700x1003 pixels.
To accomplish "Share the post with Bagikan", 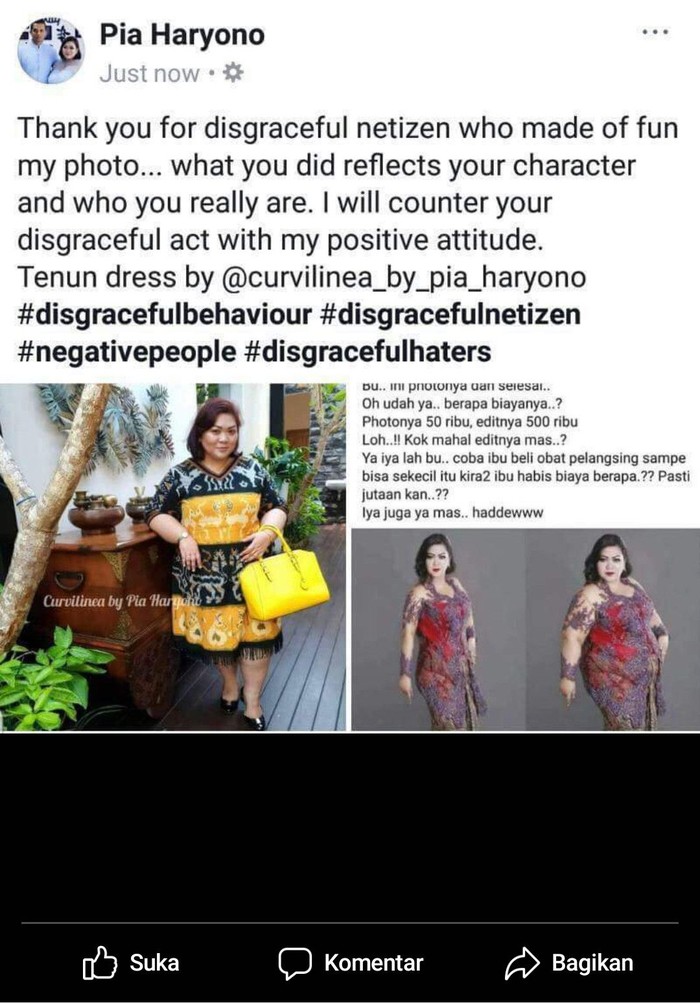I will [x=570, y=963].
